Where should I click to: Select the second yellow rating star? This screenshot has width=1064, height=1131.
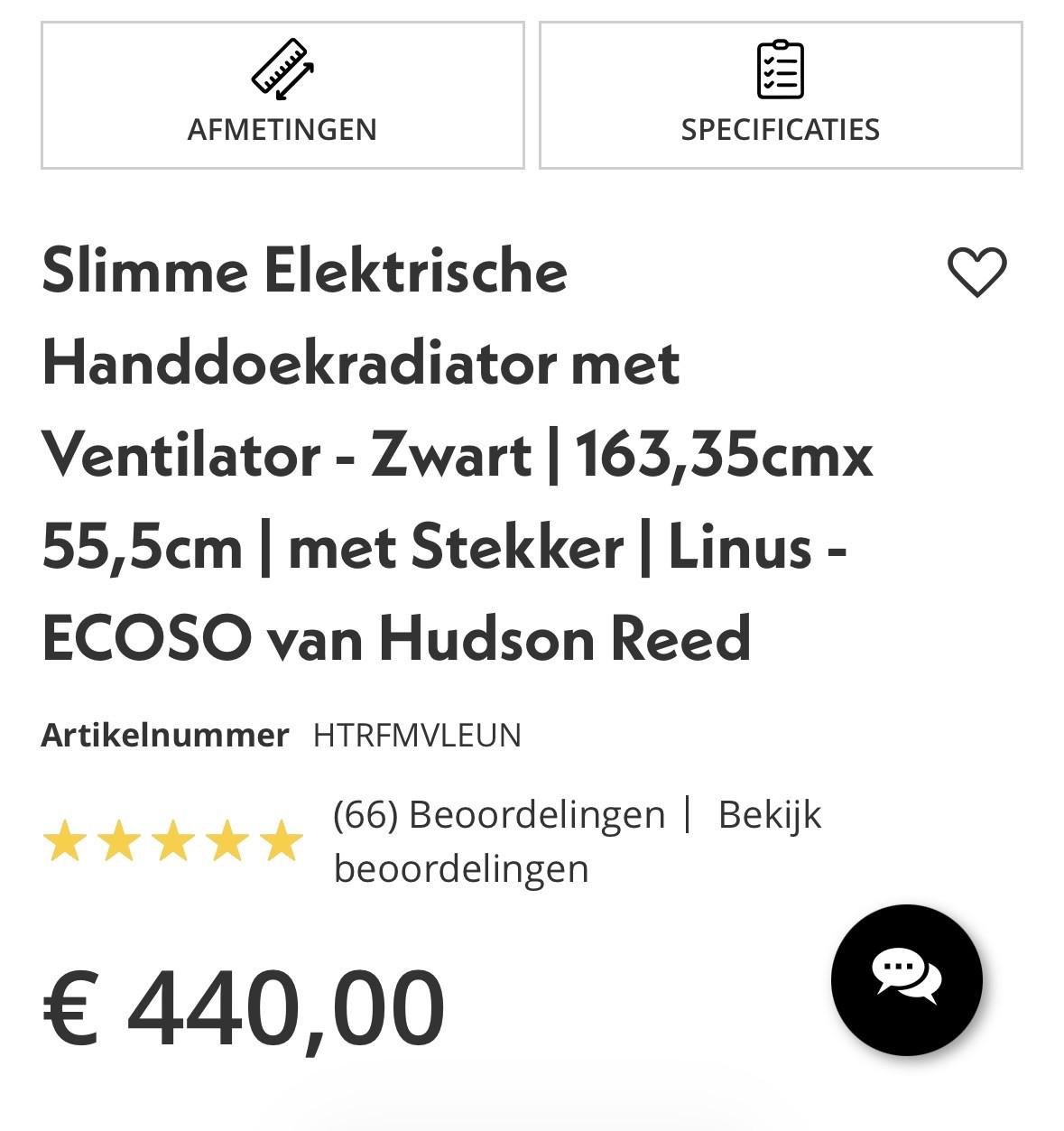[121, 839]
